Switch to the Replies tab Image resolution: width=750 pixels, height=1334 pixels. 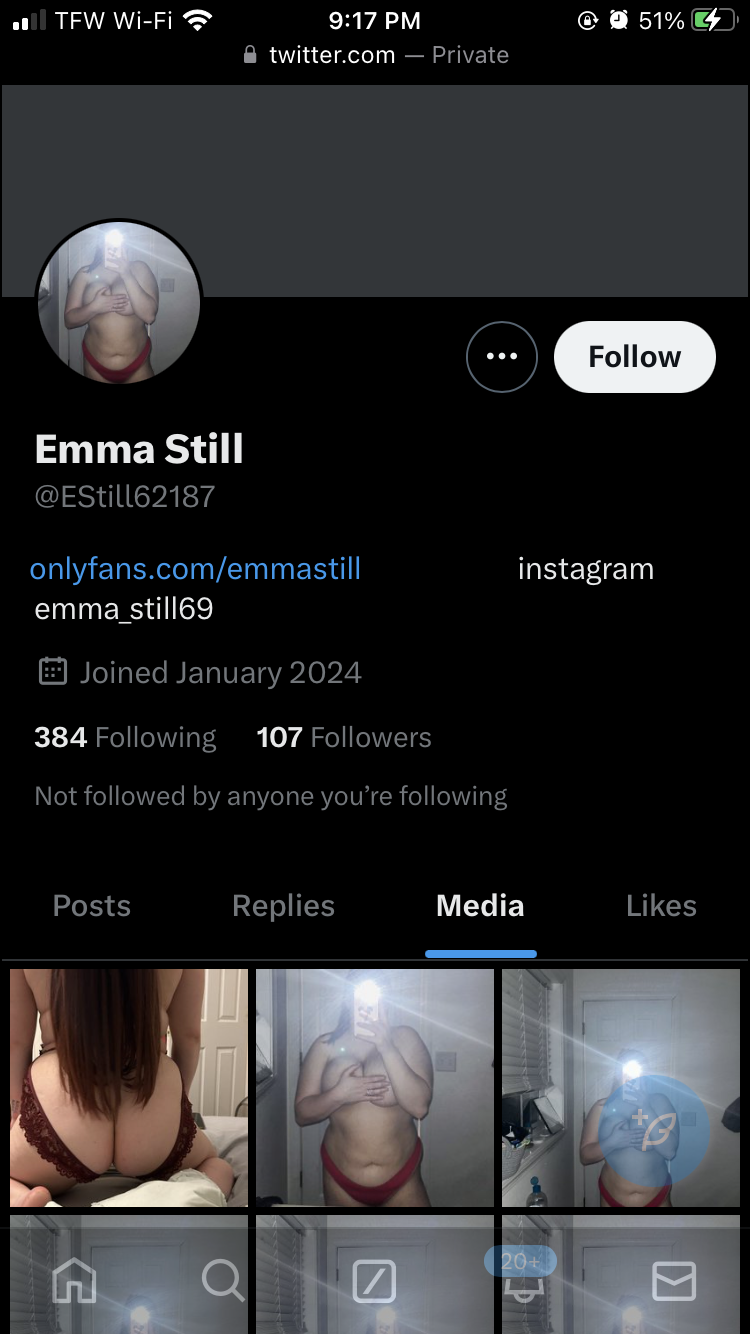[283, 906]
